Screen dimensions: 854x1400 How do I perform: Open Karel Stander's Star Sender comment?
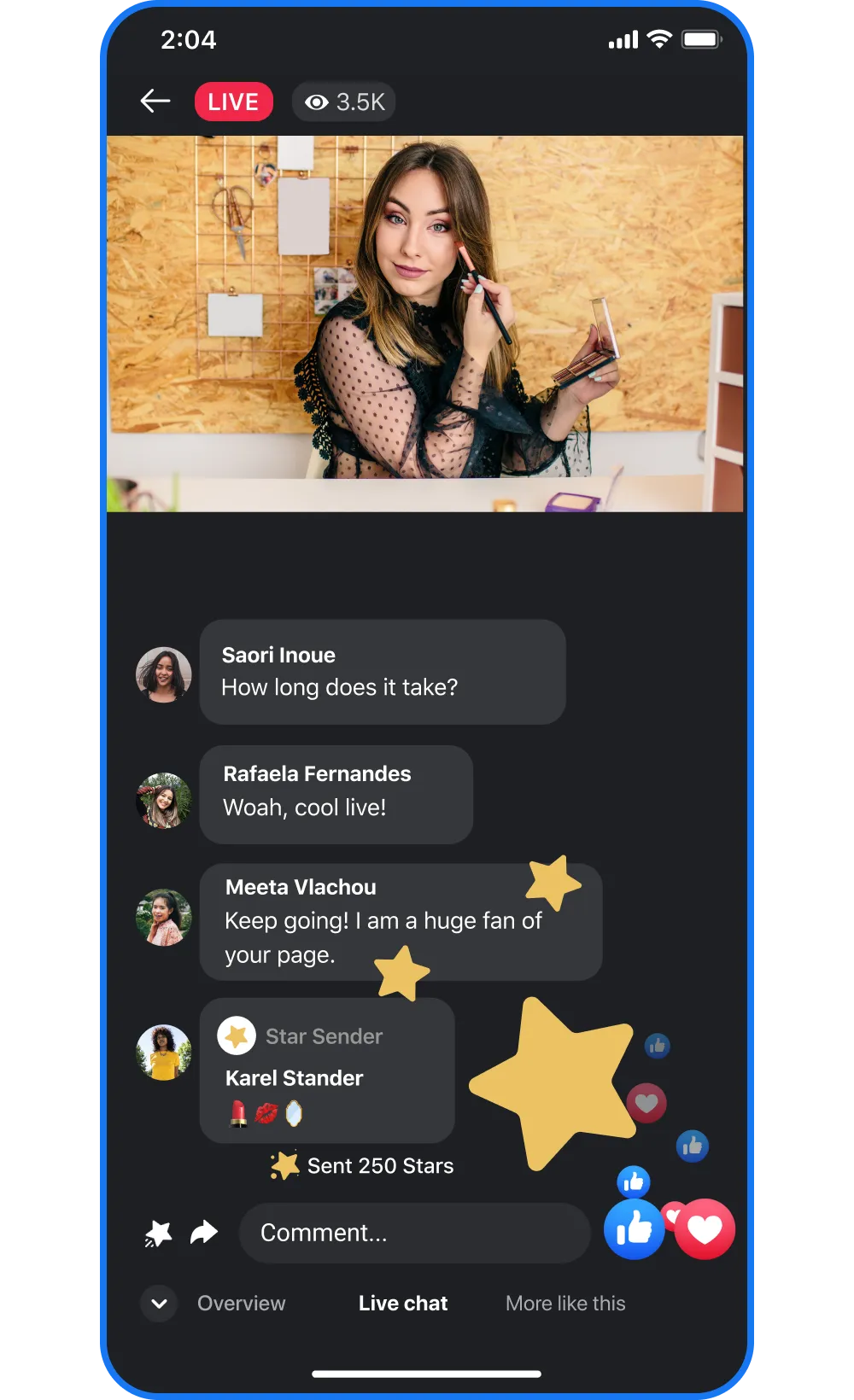coord(327,1070)
